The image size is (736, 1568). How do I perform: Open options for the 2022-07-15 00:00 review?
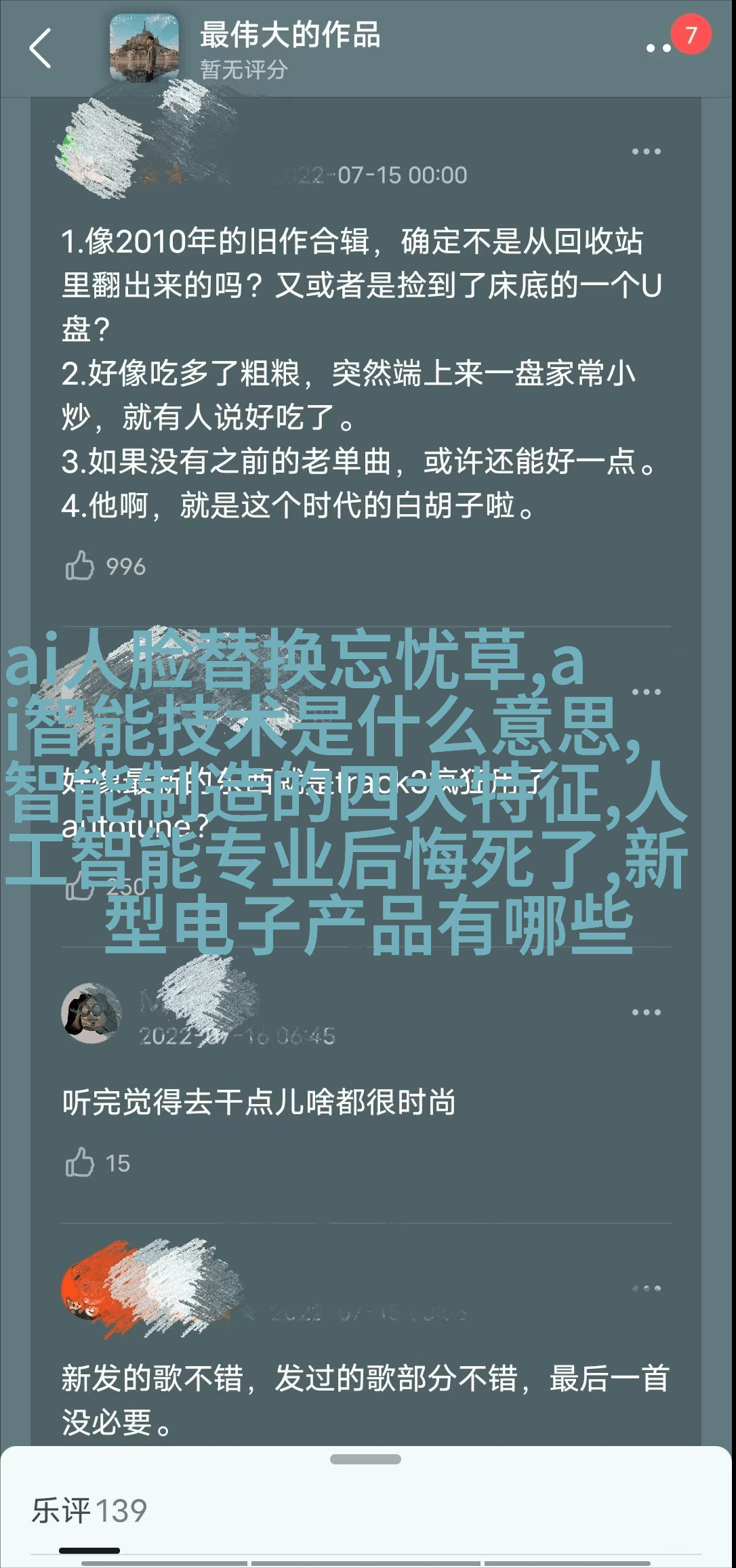[646, 152]
